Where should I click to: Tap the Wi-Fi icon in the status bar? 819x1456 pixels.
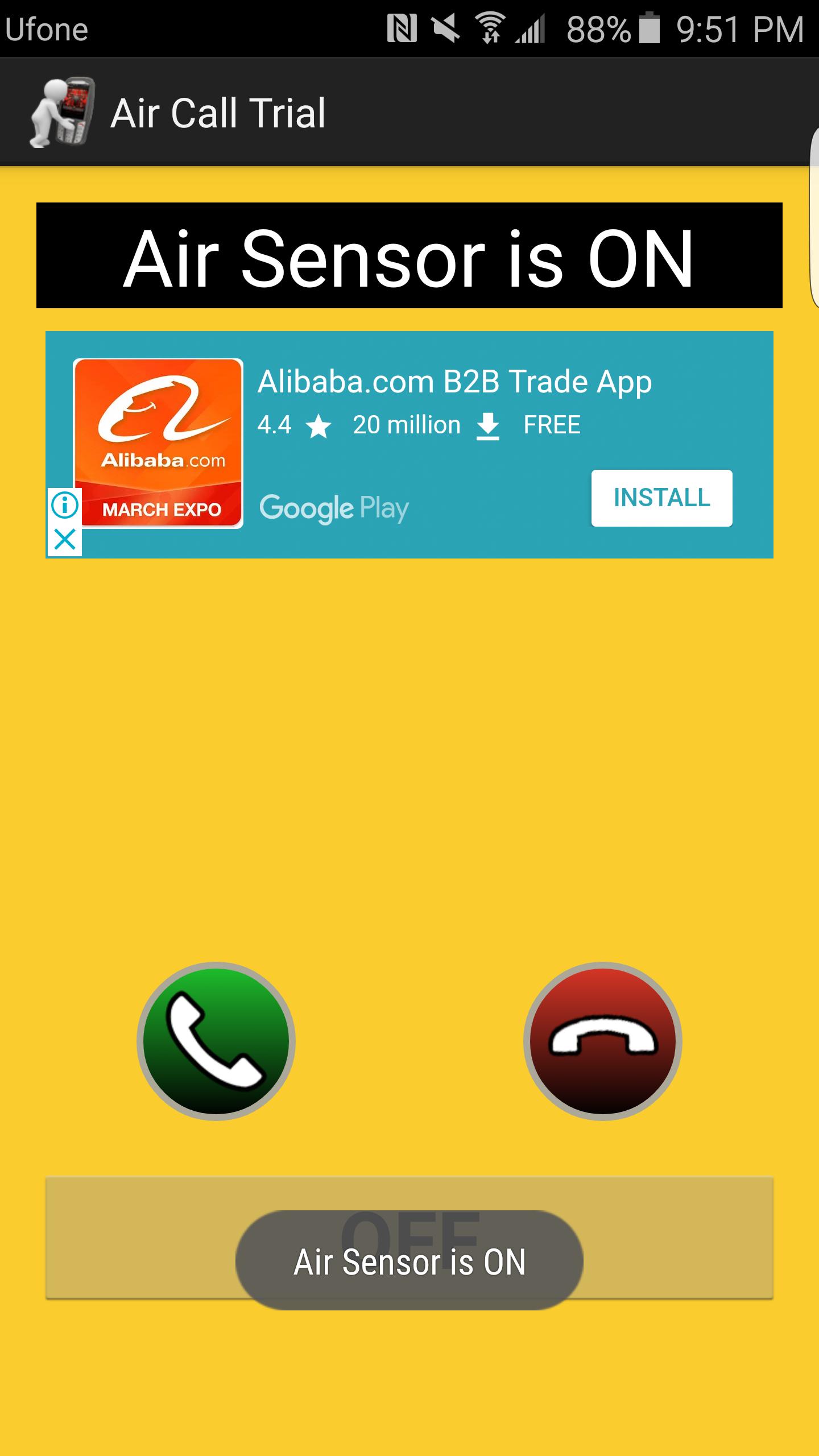click(x=490, y=28)
